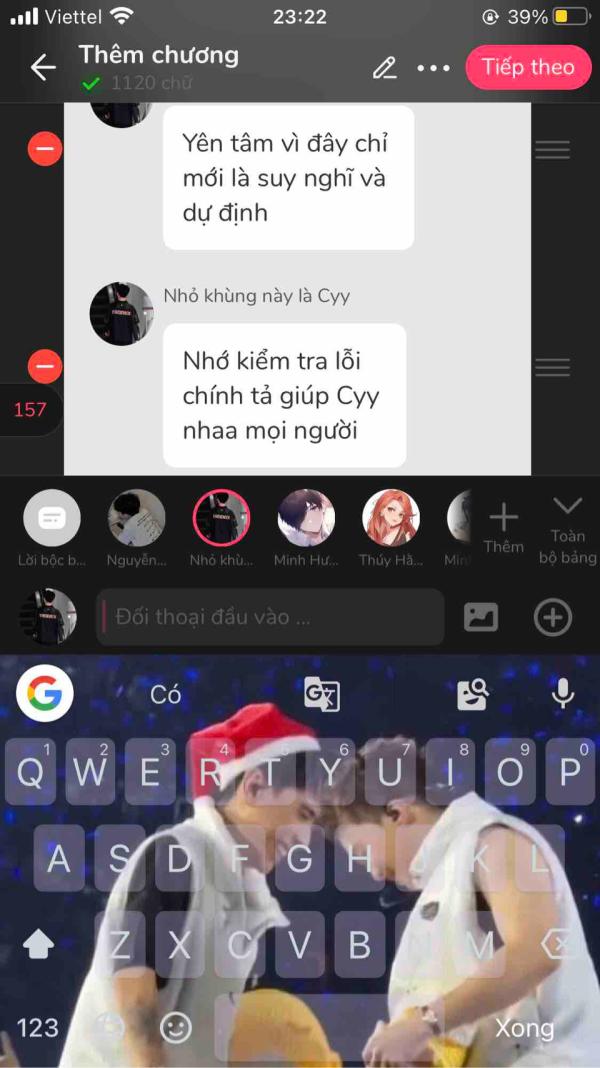Screen dimensions: 600x1068
Task: Select the Minh Hư... character avatar
Action: pos(306,518)
